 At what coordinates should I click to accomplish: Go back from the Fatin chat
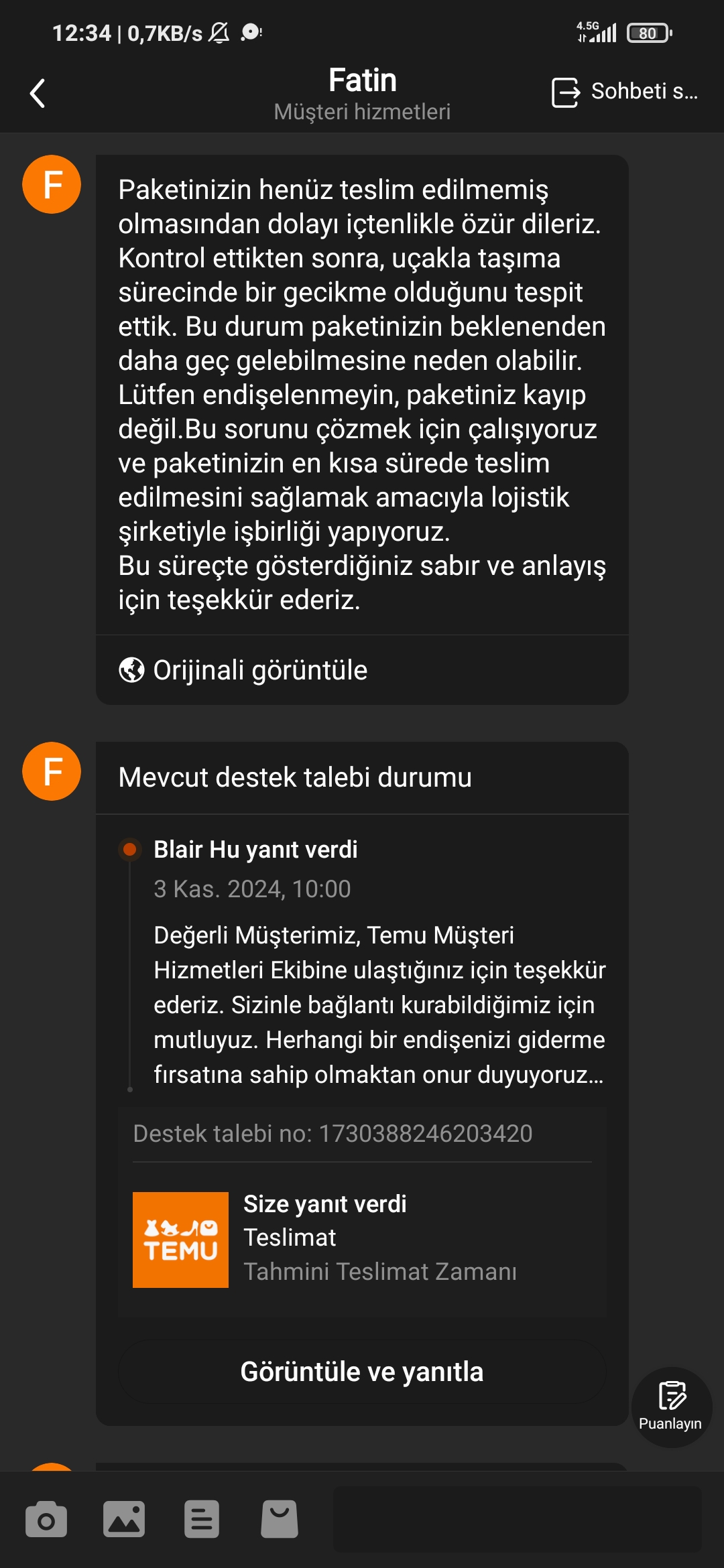pyautogui.click(x=38, y=93)
